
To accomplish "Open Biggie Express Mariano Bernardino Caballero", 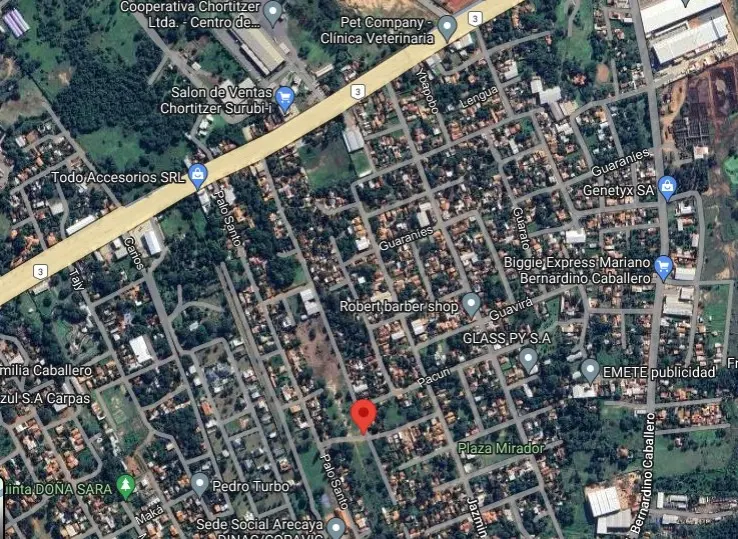I will click(664, 266).
